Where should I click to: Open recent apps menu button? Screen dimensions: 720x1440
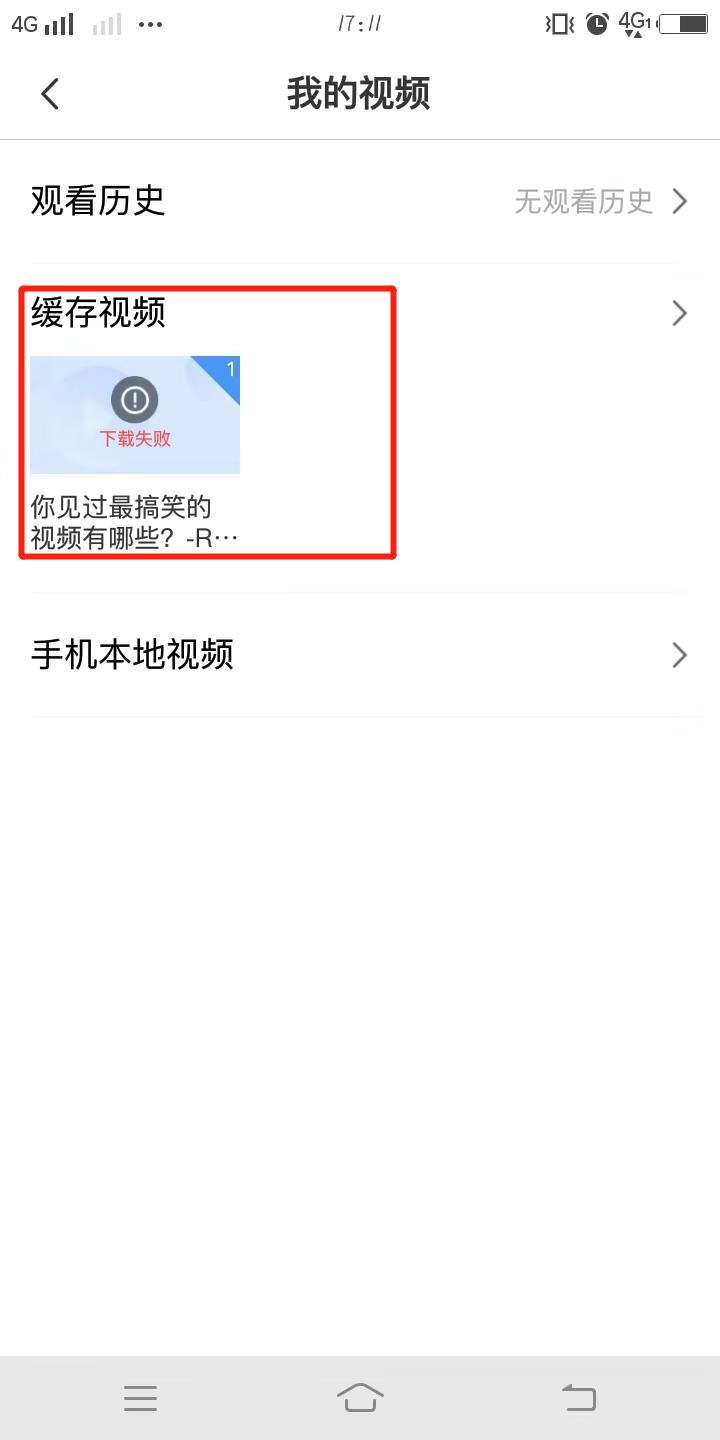pyautogui.click(x=141, y=1397)
